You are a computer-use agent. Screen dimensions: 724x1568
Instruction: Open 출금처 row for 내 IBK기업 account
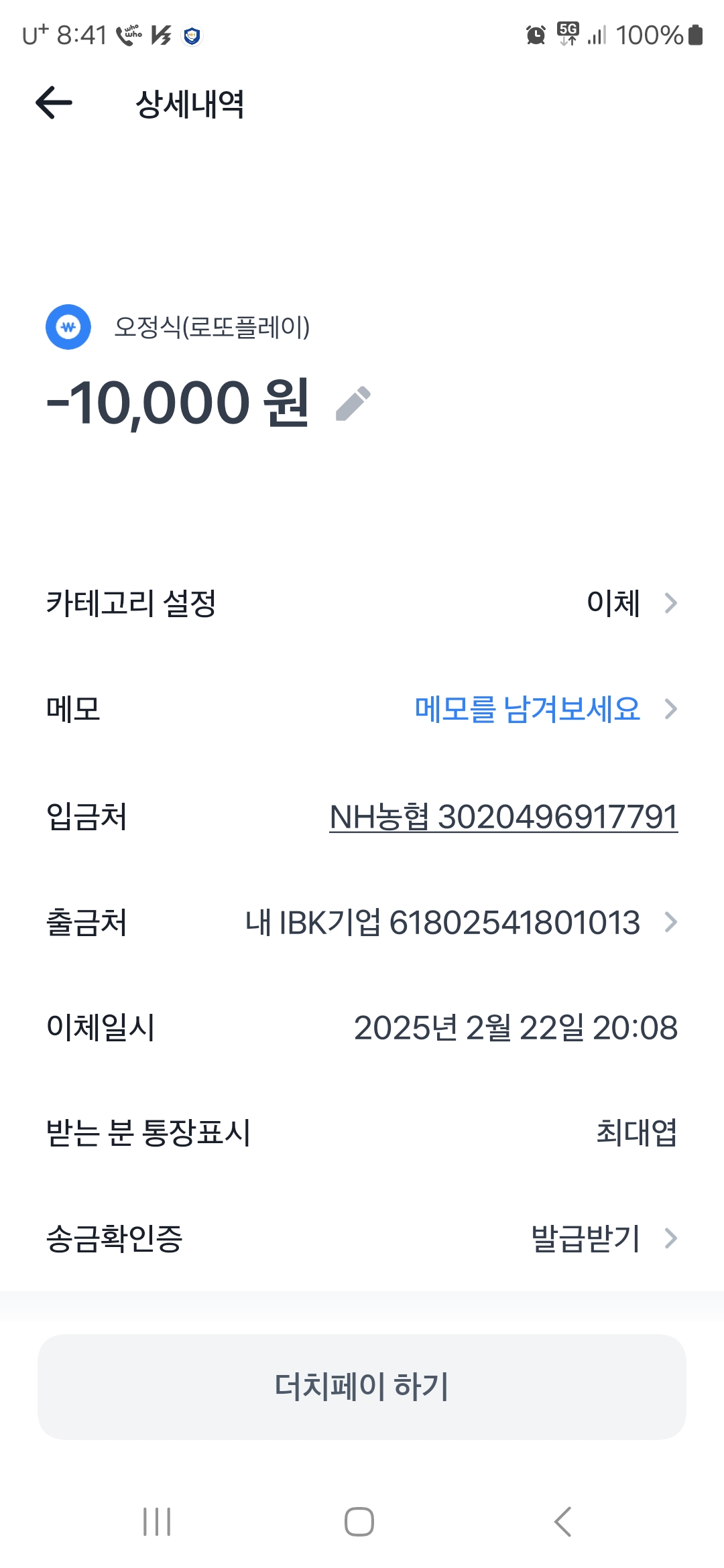(x=461, y=923)
